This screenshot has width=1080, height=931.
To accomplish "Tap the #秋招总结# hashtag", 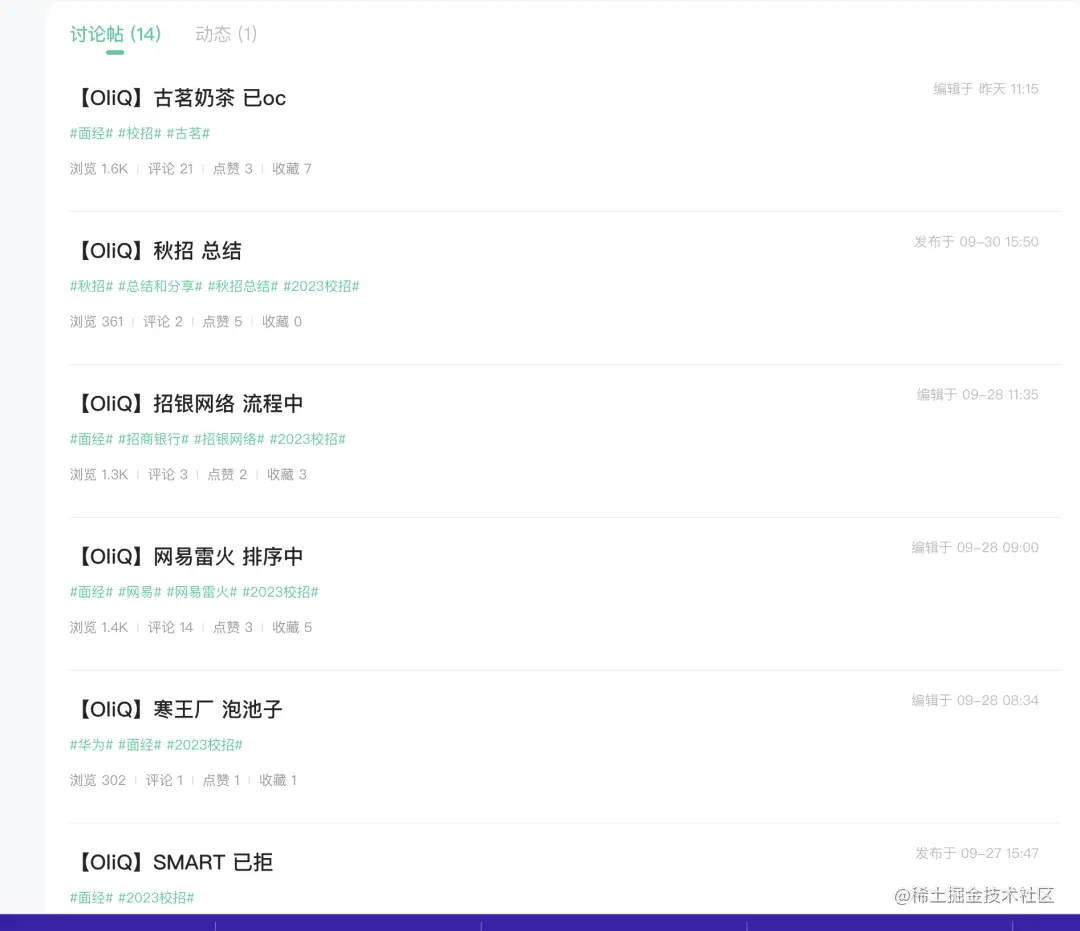I will pyautogui.click(x=243, y=286).
